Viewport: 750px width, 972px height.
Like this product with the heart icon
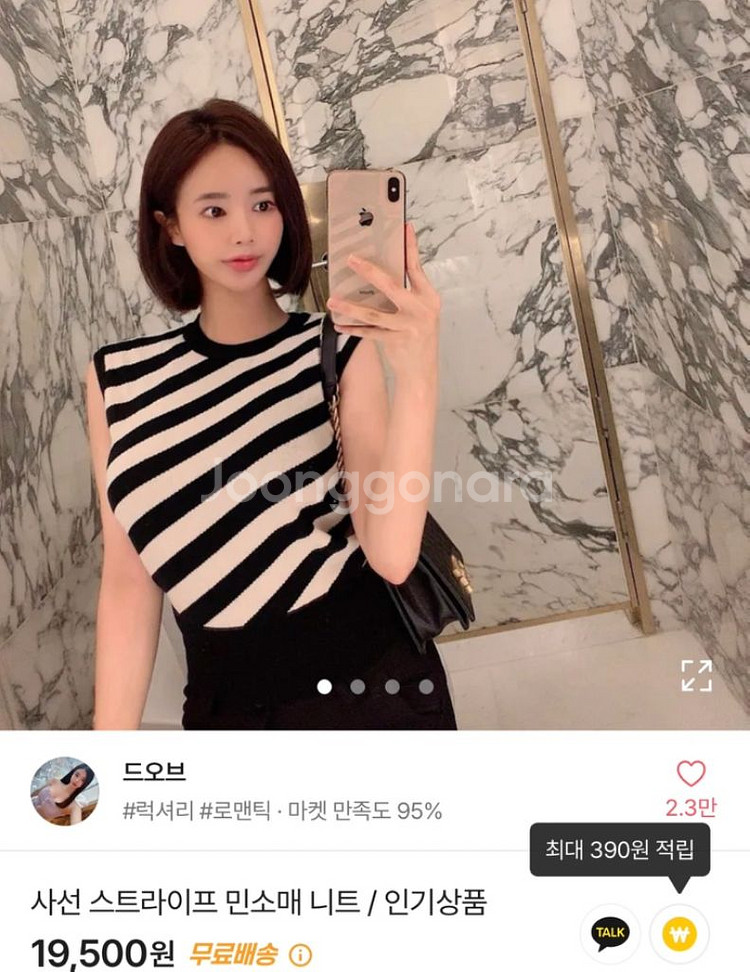(x=691, y=773)
